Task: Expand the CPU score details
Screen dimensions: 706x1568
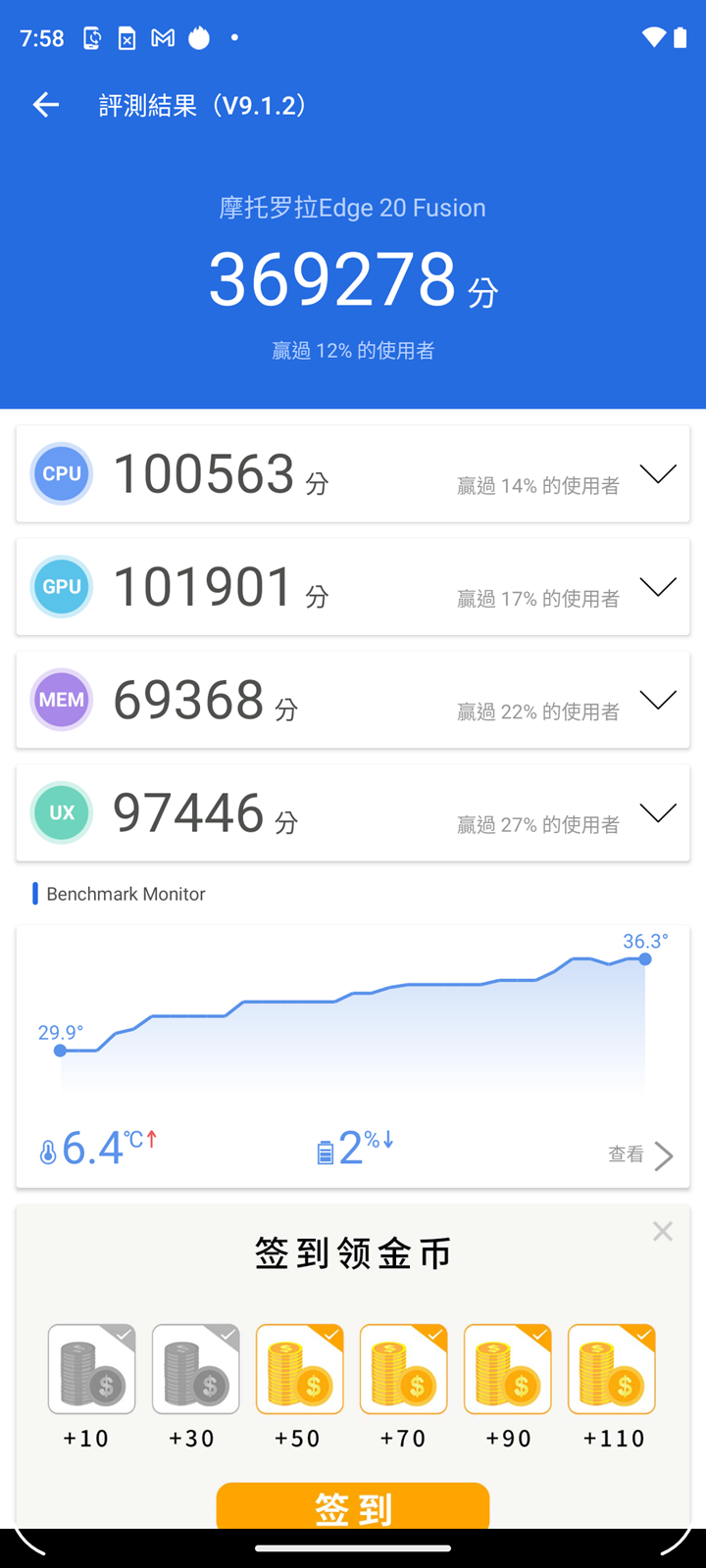Action: (x=657, y=474)
